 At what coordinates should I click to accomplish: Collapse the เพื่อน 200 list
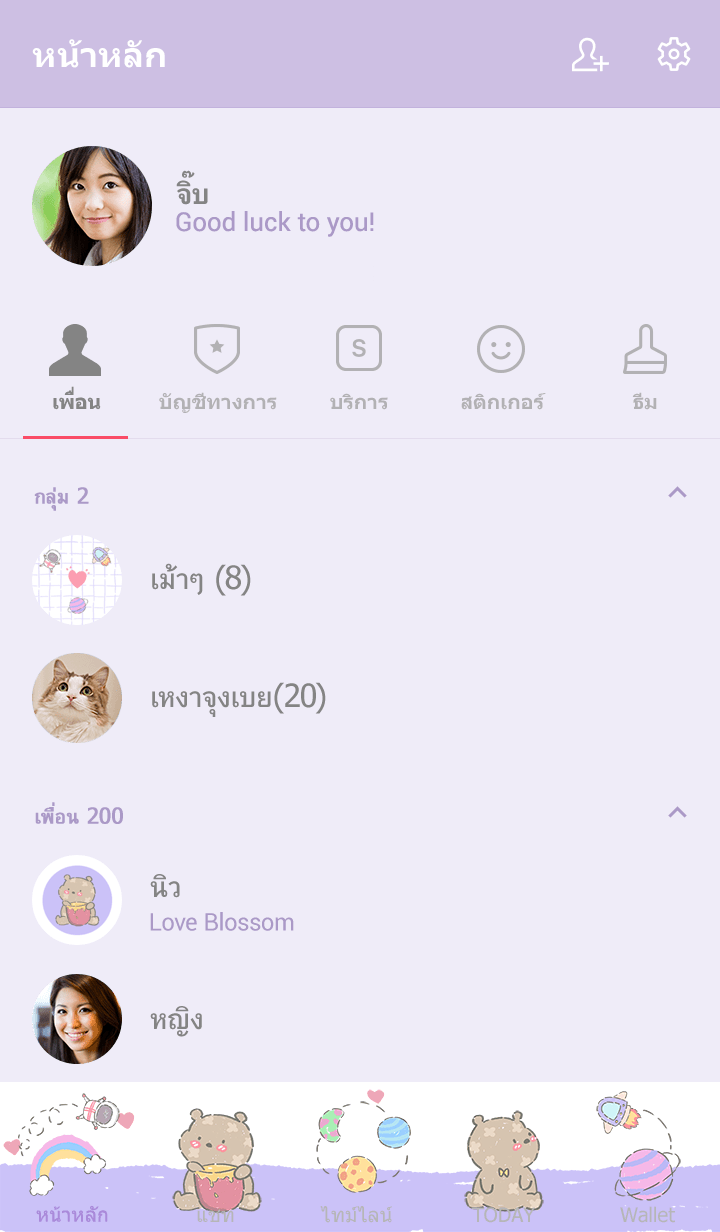coord(677,812)
